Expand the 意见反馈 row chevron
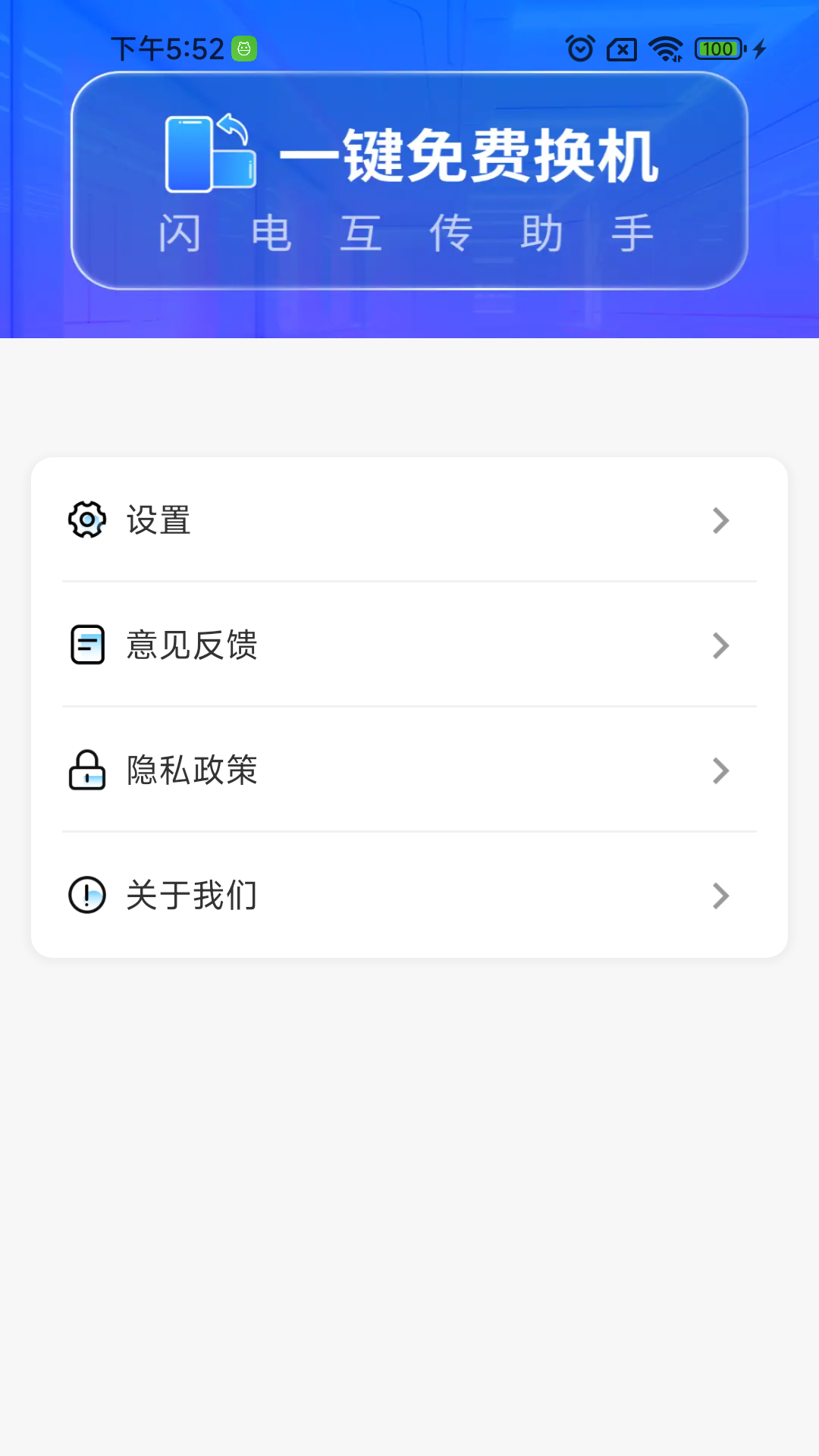 point(720,645)
